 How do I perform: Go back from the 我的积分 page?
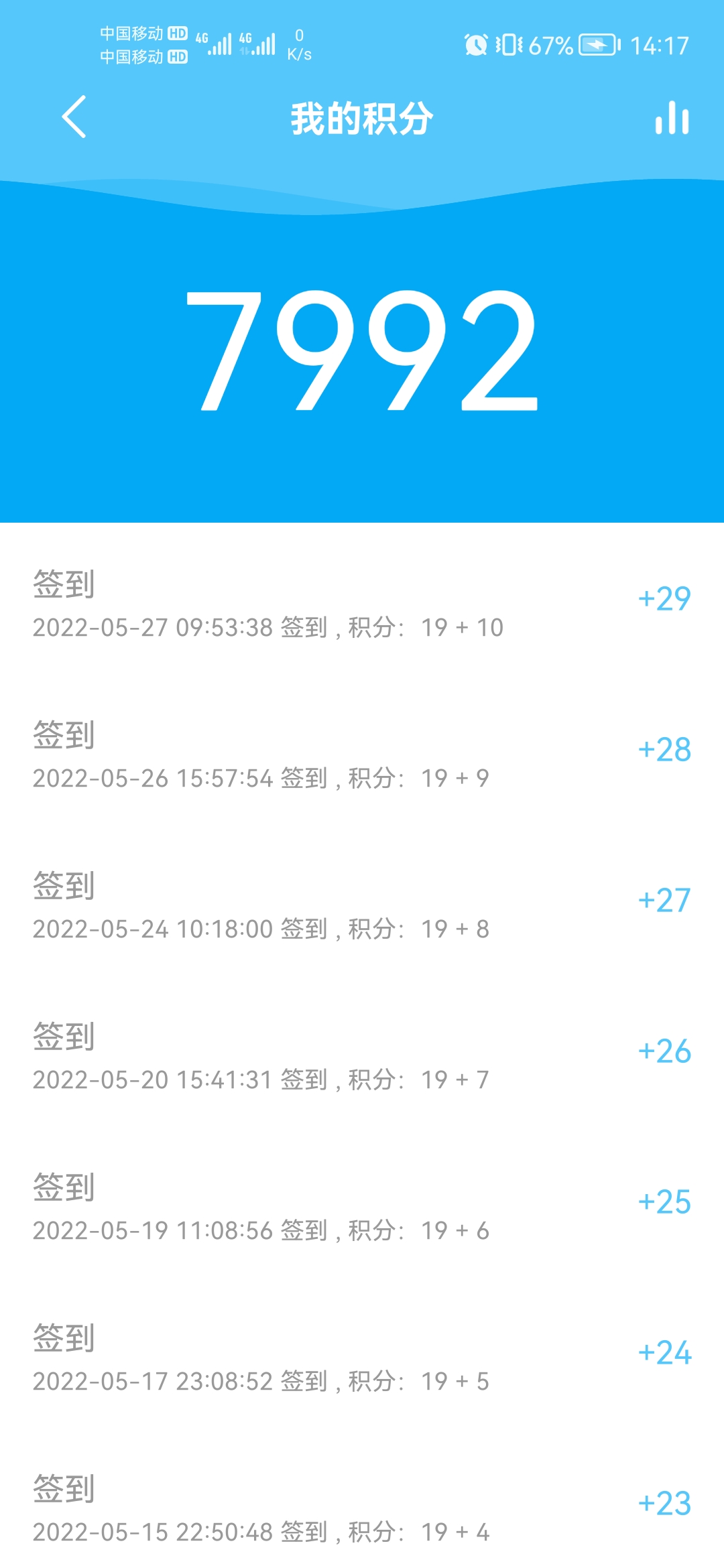[74, 117]
